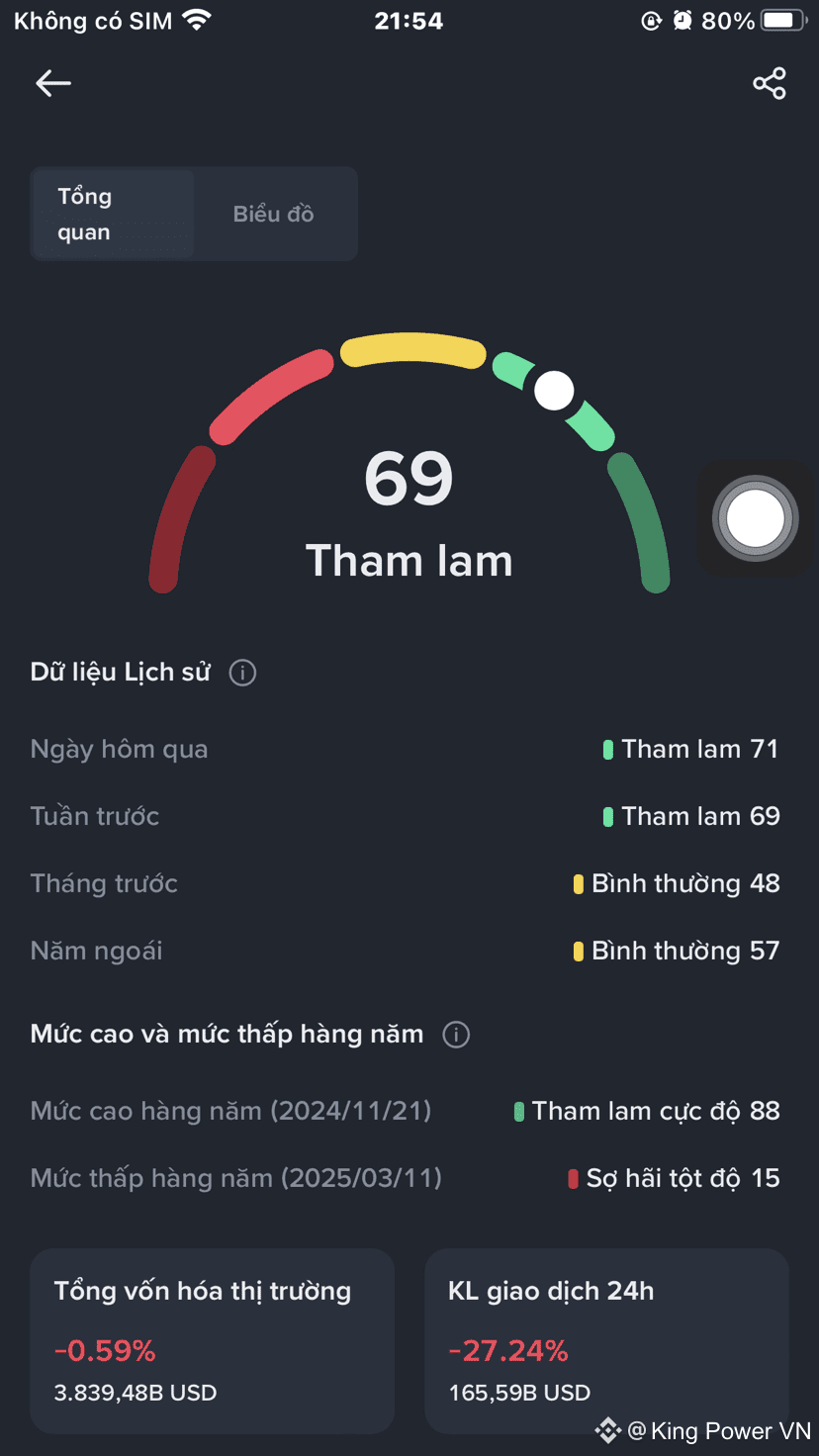The height and width of the screenshot is (1456, 819).
Task: Tap the AssistiveTouch floating button
Action: [x=756, y=518]
